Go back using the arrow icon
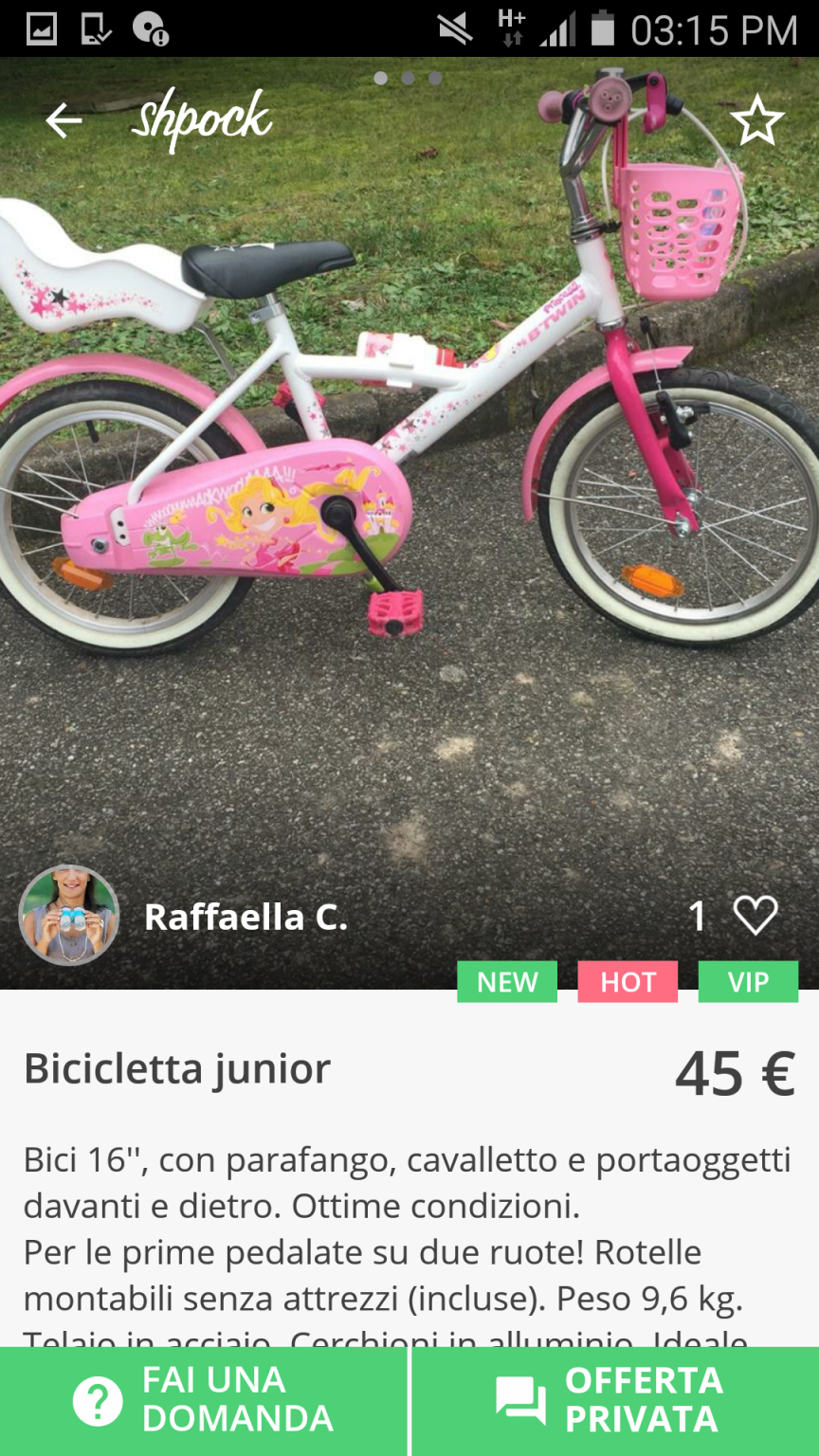Viewport: 819px width, 1456px height. [x=64, y=121]
